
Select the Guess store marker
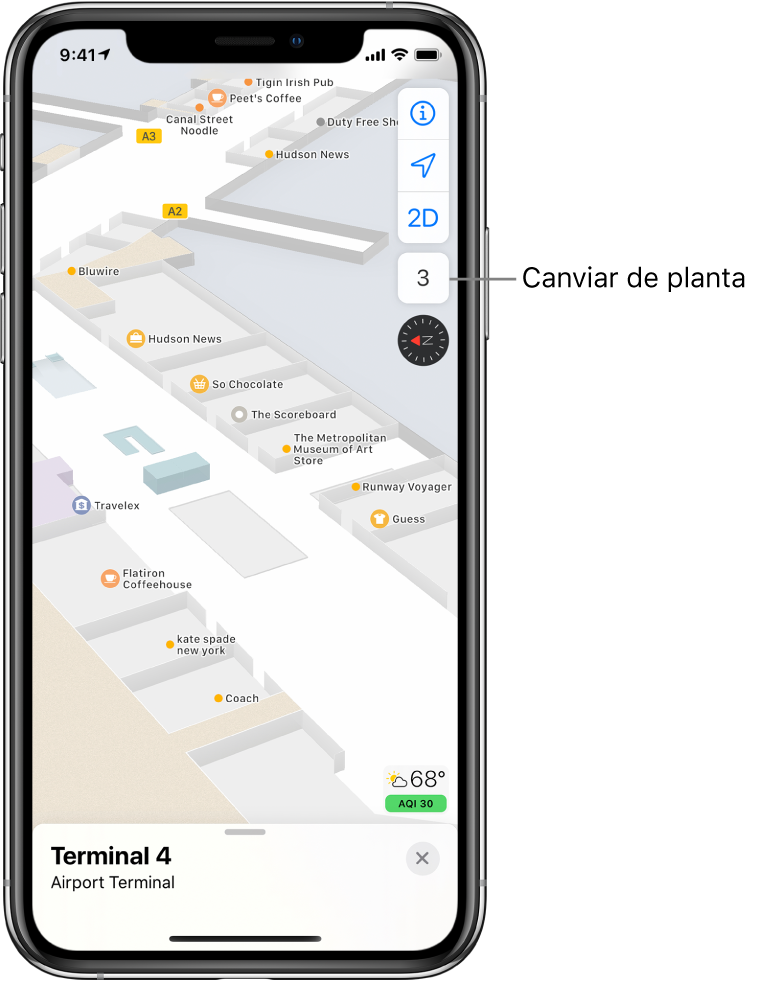click(379, 519)
